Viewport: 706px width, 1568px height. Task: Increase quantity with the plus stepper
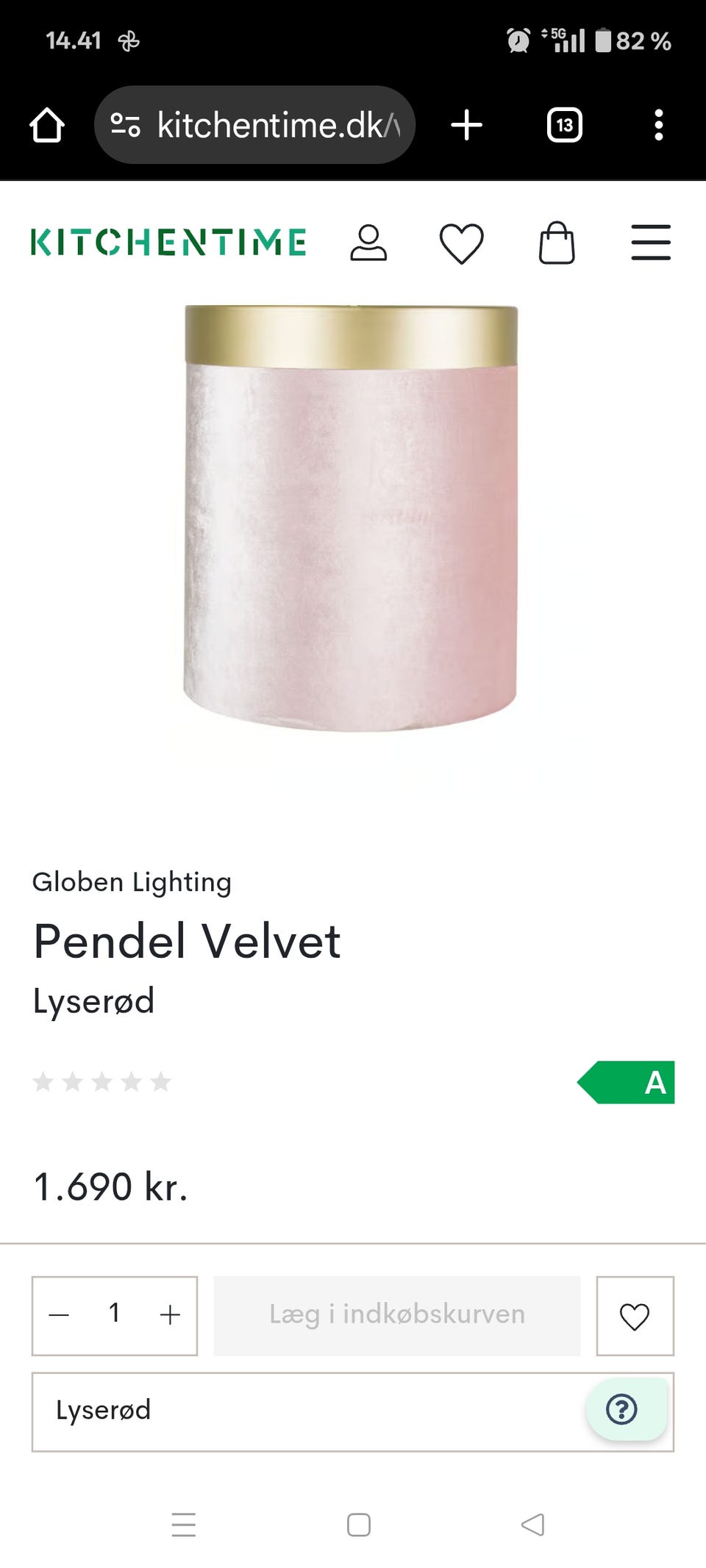pyautogui.click(x=170, y=1315)
